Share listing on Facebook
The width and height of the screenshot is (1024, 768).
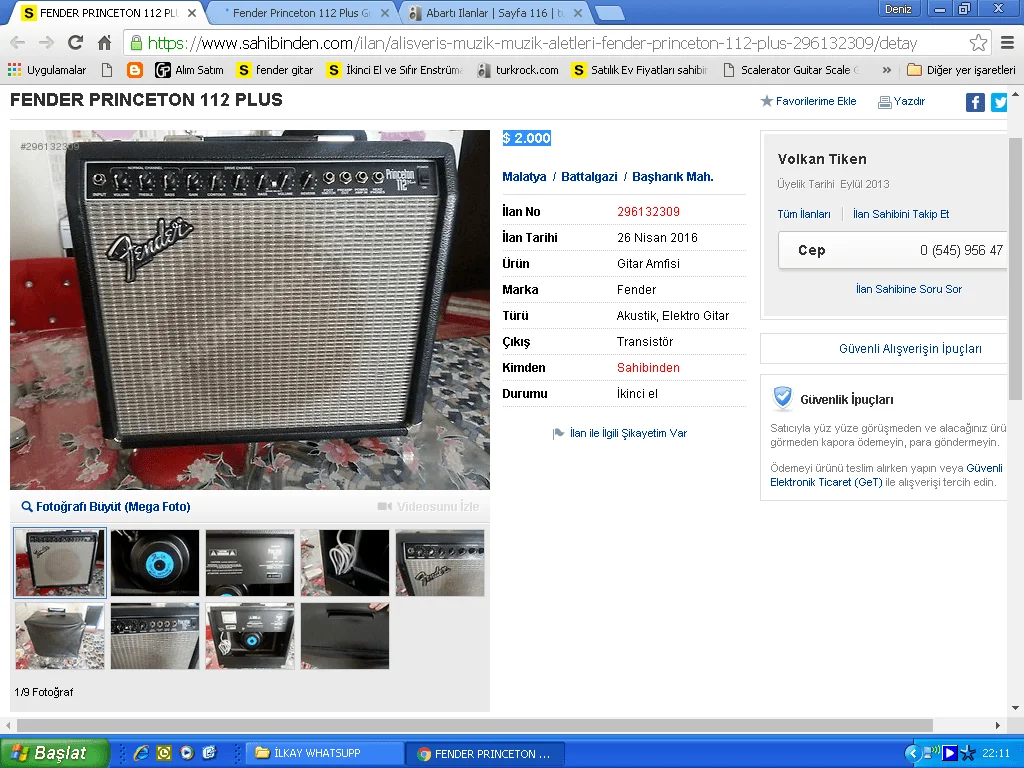tap(975, 102)
